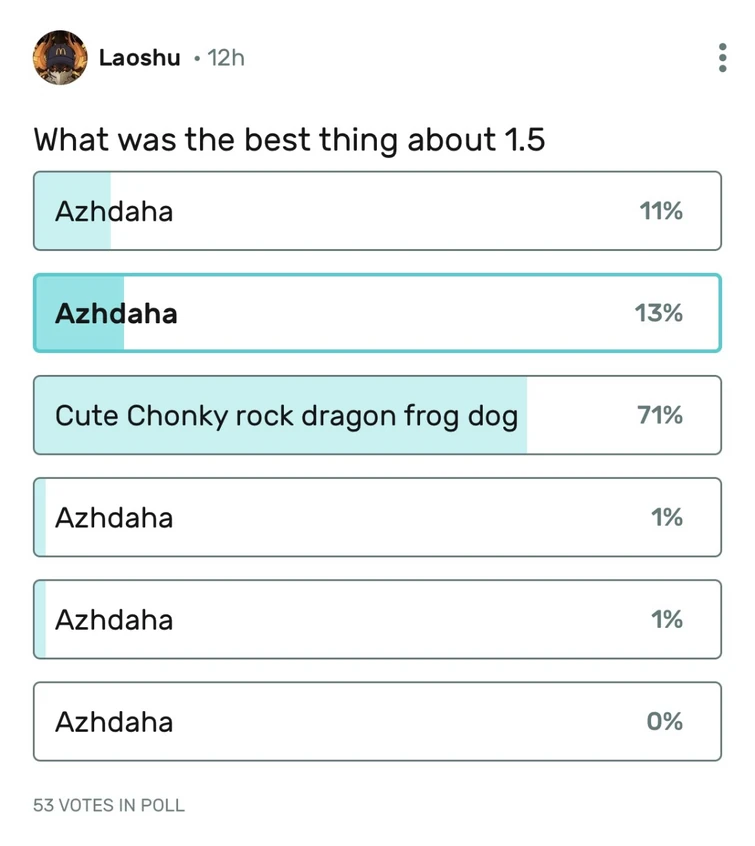
Task: Click the 1% result on fourth option
Action: [x=666, y=517]
